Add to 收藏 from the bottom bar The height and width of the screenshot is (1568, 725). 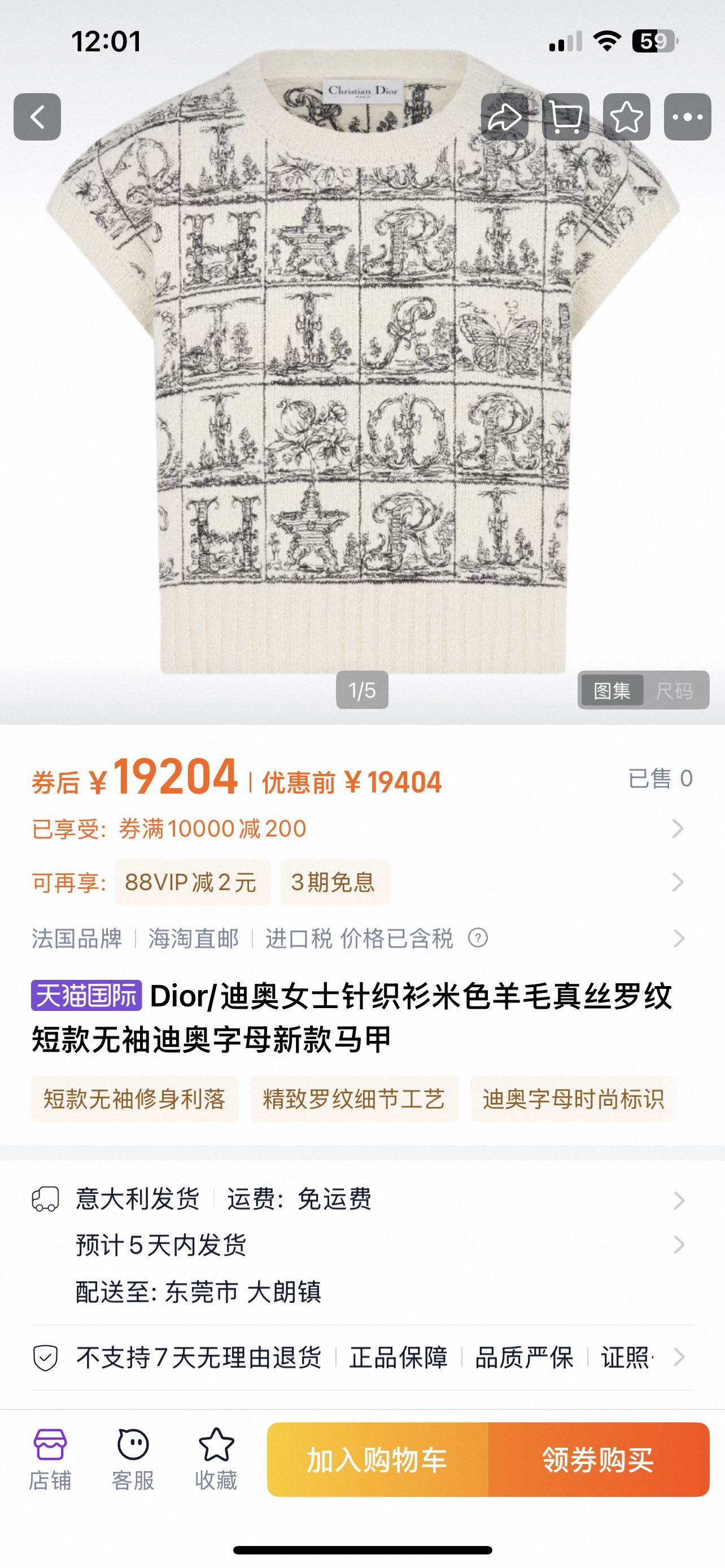point(216,1459)
